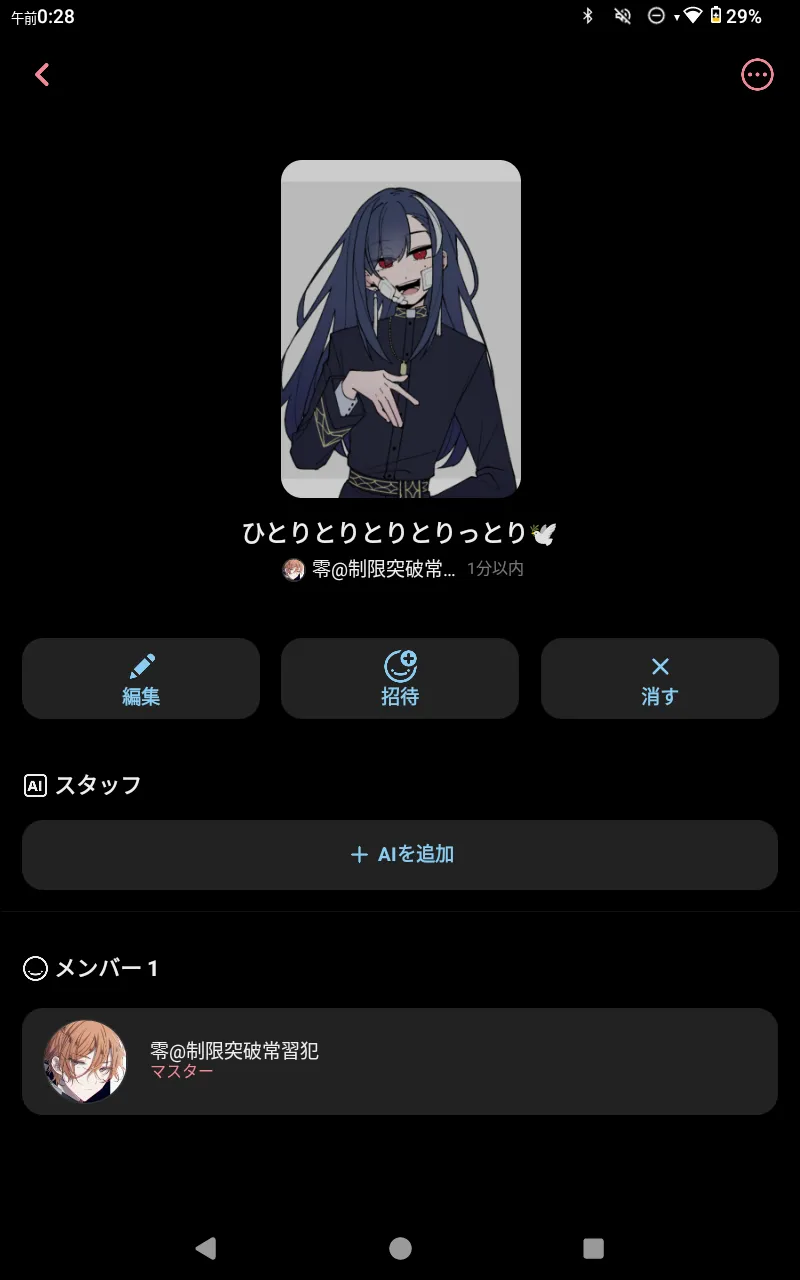Open the creator profile 零@制限突破常…
Viewport: 800px width, 1280px height.
(x=369, y=569)
